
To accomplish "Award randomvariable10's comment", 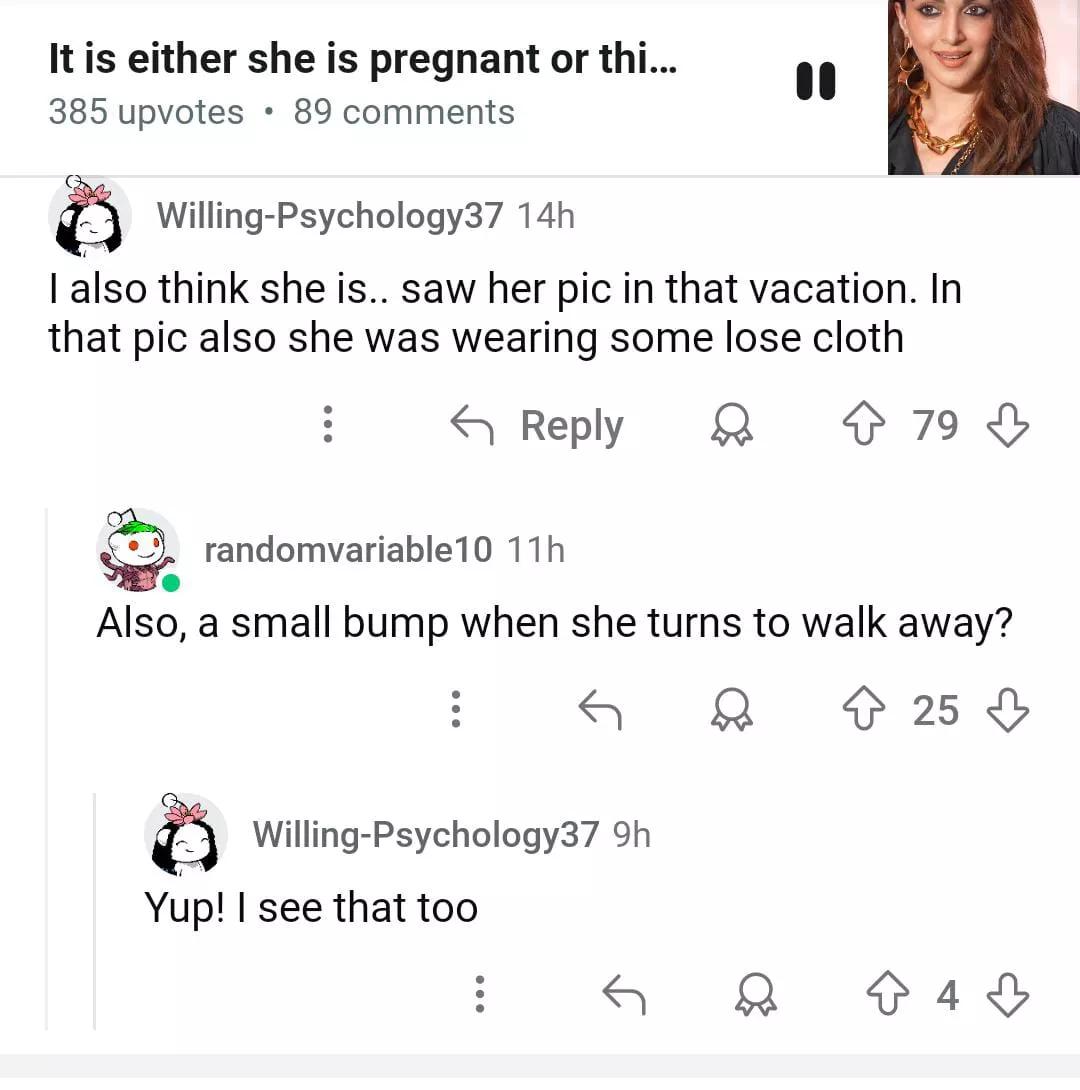I will click(731, 711).
